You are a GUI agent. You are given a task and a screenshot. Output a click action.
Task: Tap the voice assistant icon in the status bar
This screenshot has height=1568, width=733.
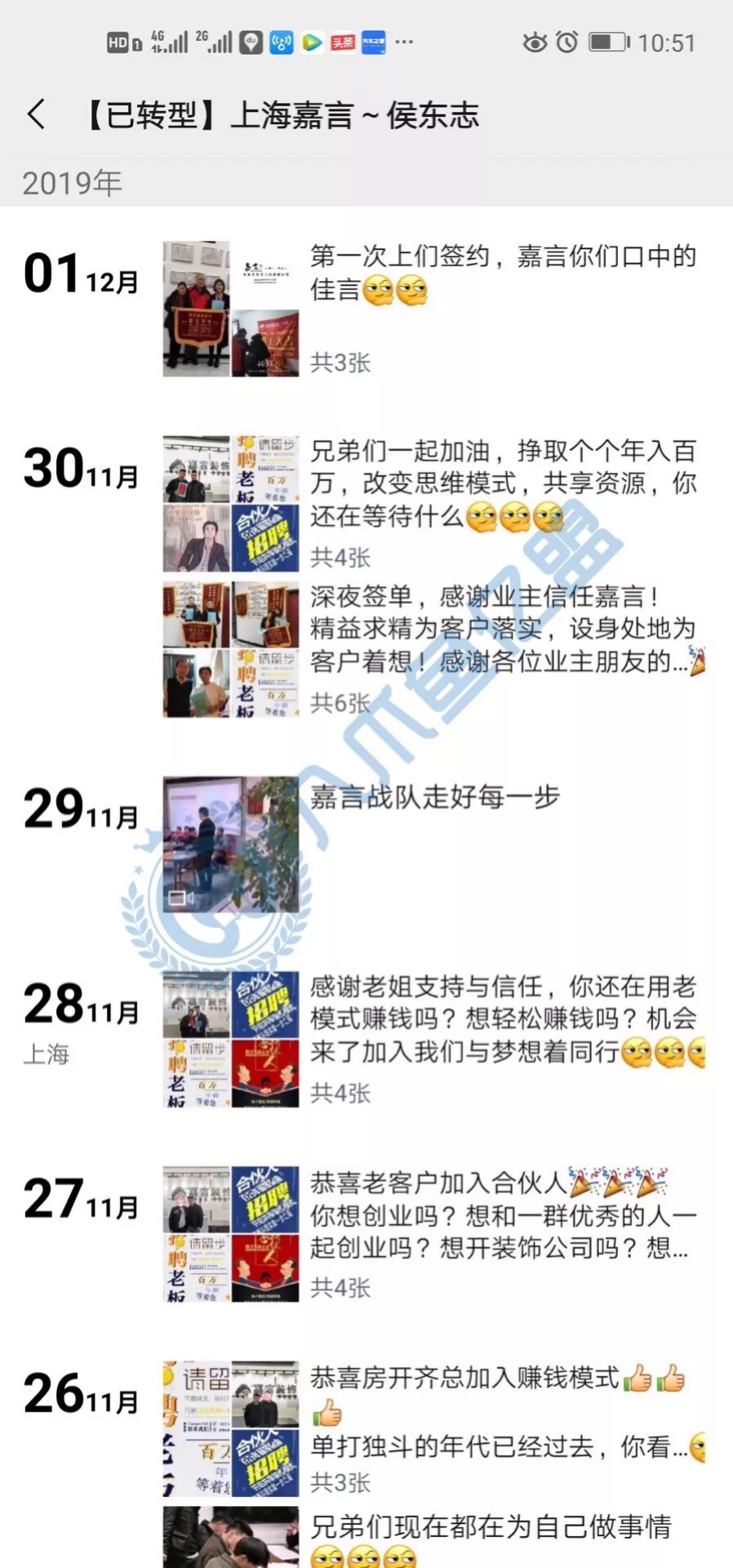tap(281, 41)
